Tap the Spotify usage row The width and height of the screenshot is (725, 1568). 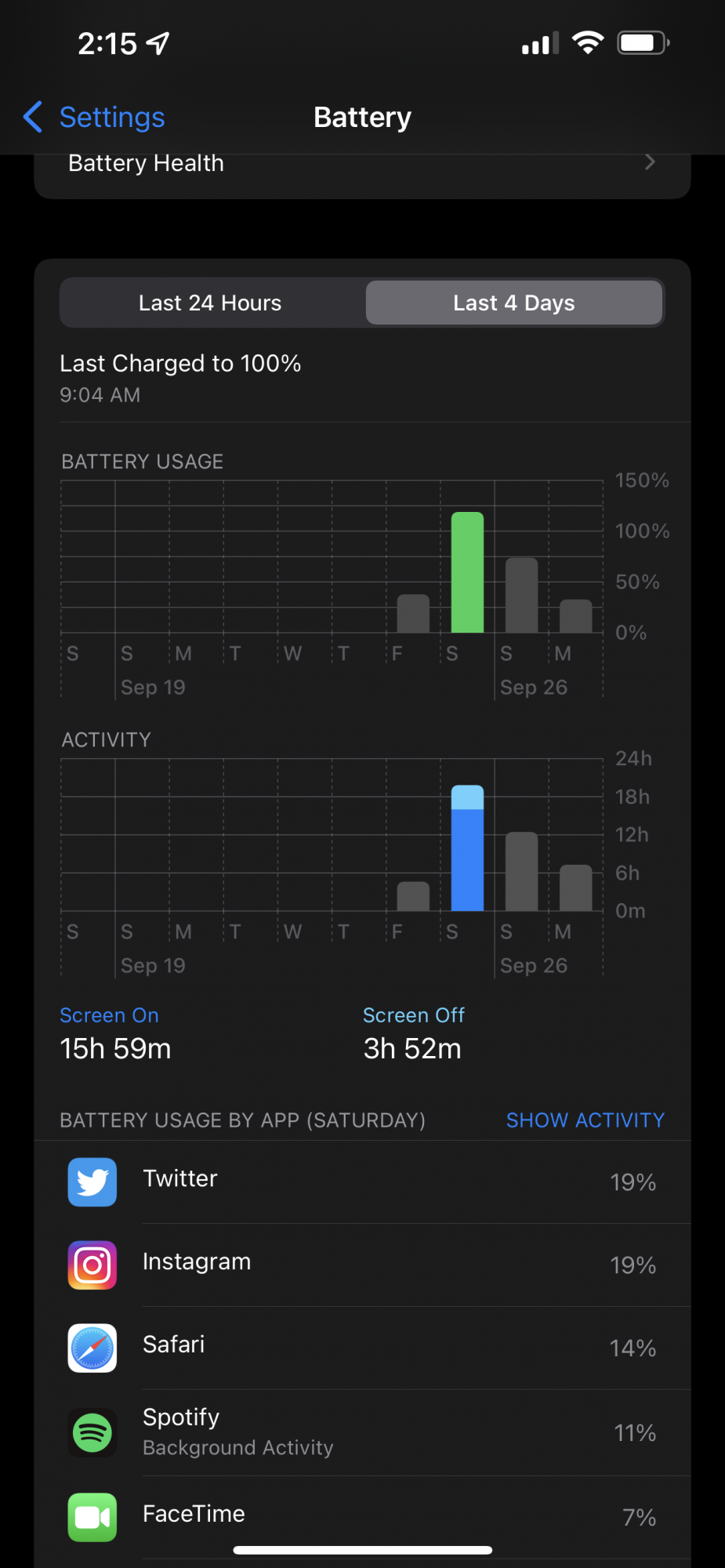362,1433
